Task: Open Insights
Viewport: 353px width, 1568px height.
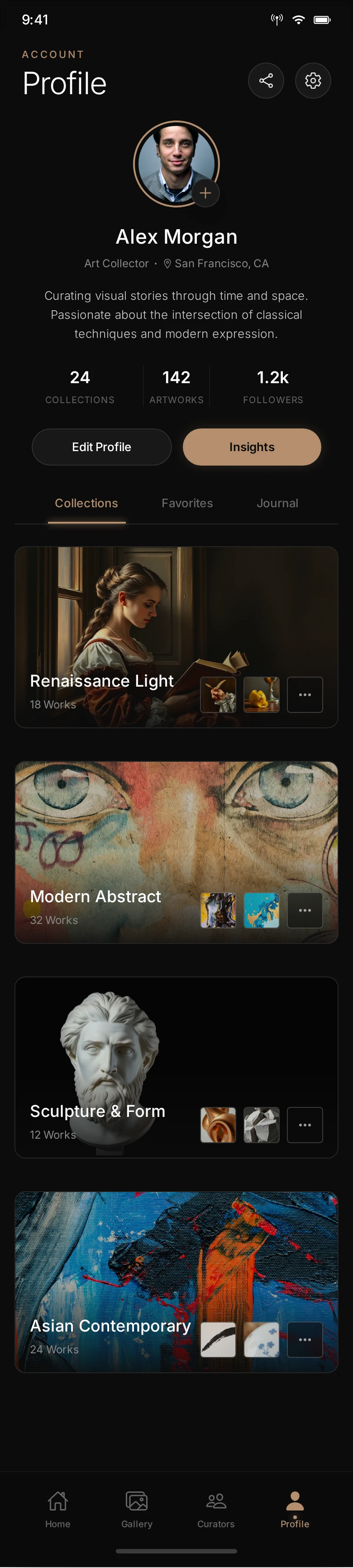Action: pyautogui.click(x=252, y=447)
